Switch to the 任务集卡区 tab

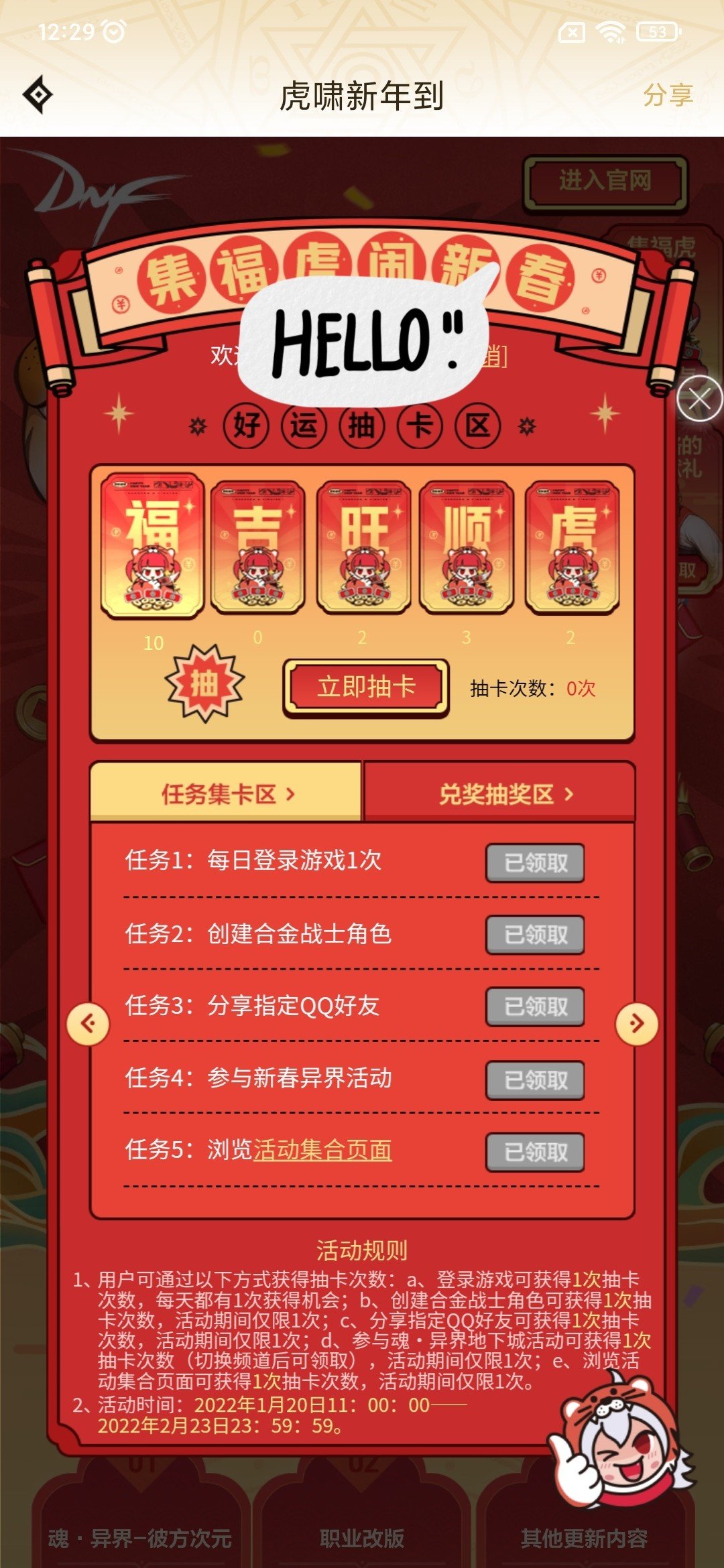(x=227, y=793)
